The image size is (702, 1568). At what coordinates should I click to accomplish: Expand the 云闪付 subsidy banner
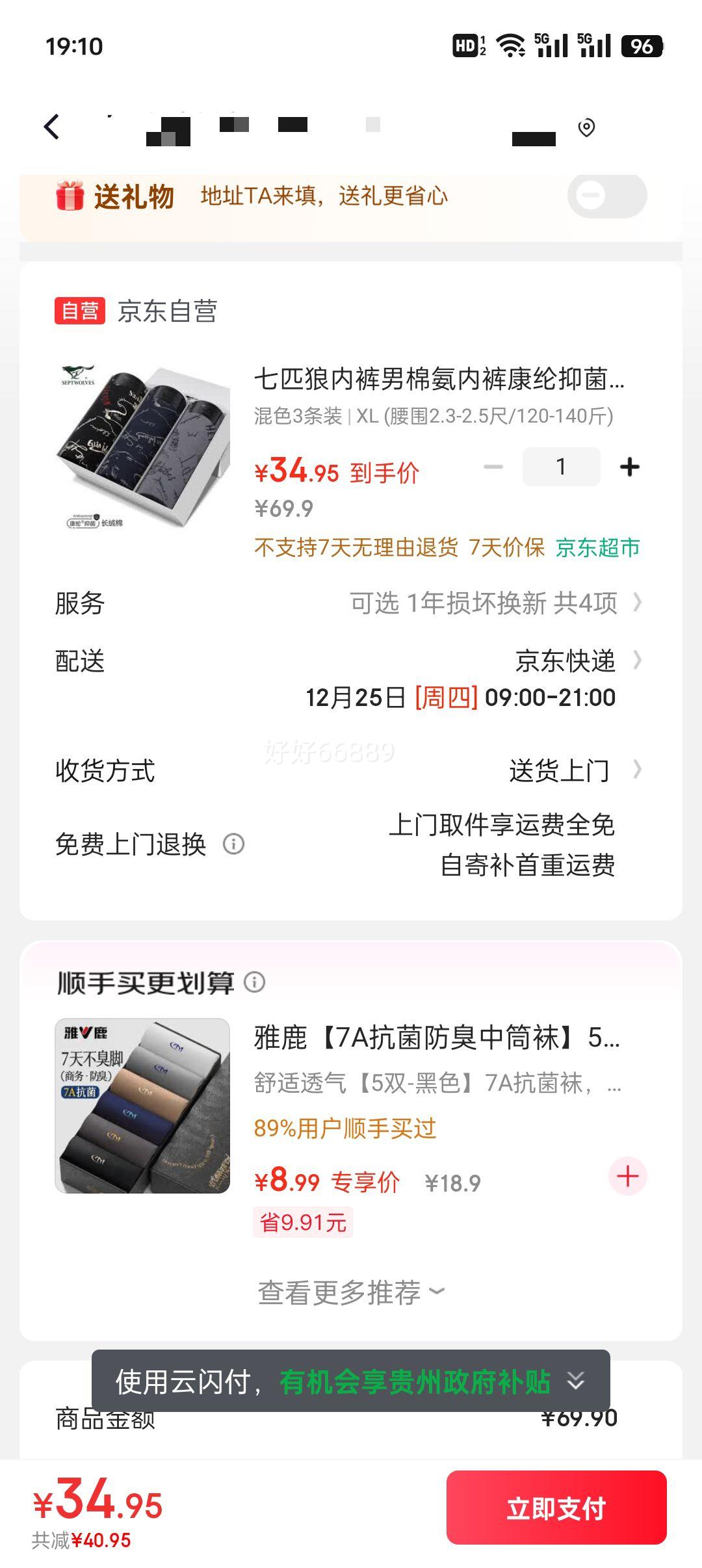tap(575, 1380)
